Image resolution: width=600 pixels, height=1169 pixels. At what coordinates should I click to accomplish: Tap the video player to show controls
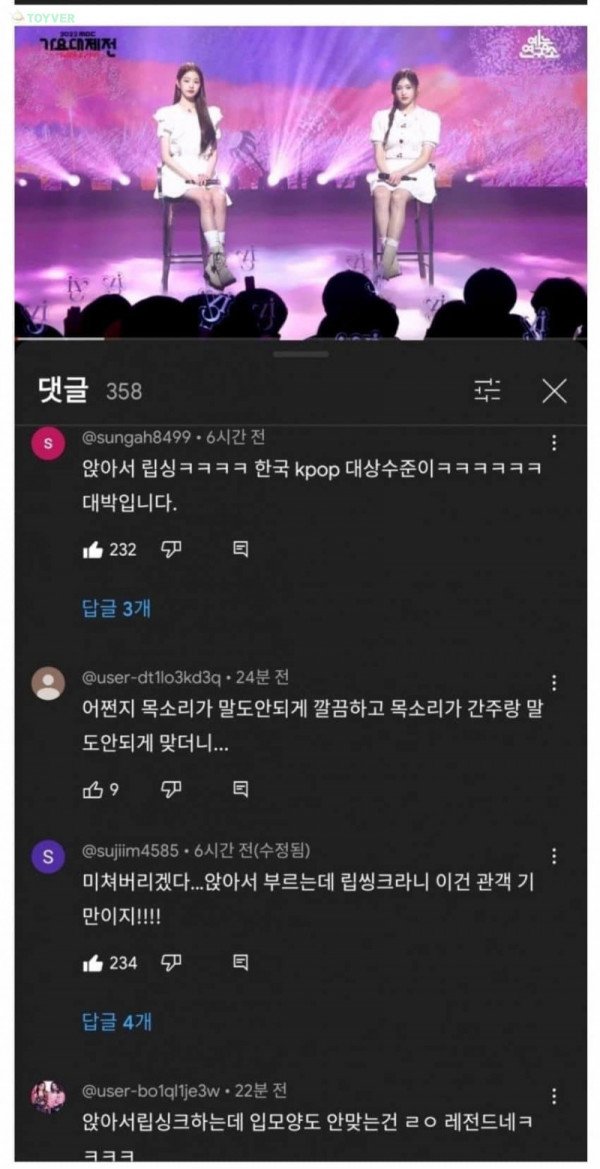pyautogui.click(x=300, y=180)
